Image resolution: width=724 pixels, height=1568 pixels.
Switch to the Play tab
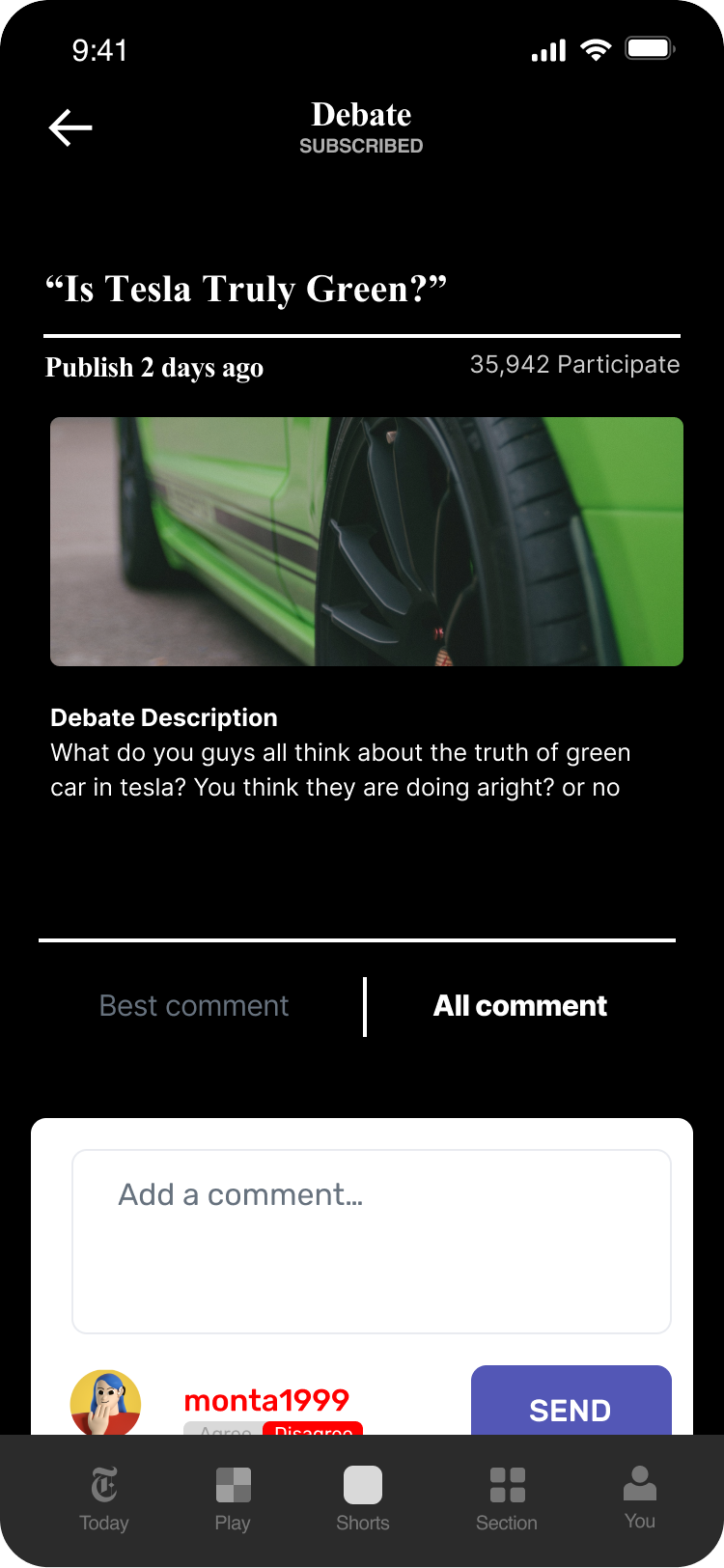pos(233,1498)
